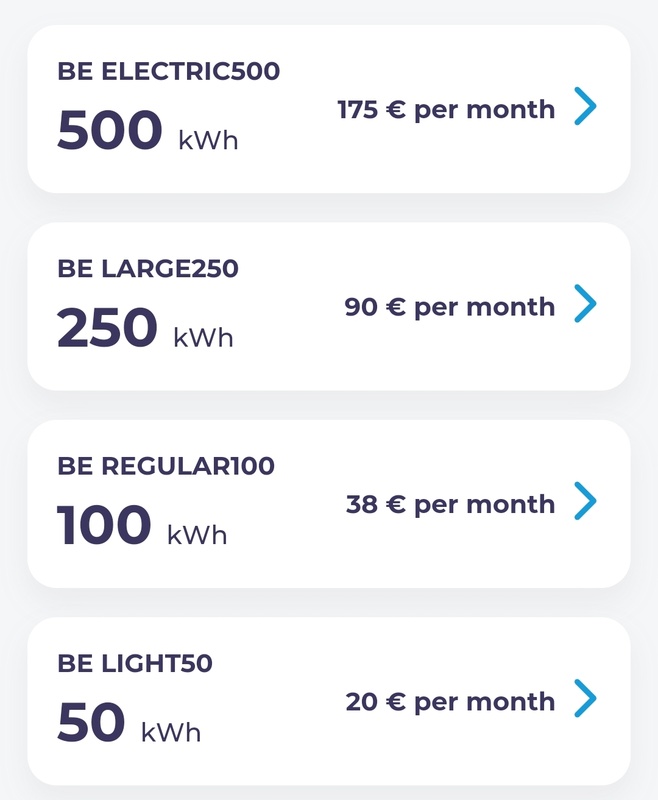Viewport: 658px width, 800px height.
Task: Select the BE LARGE250 subscription
Action: 328,306
